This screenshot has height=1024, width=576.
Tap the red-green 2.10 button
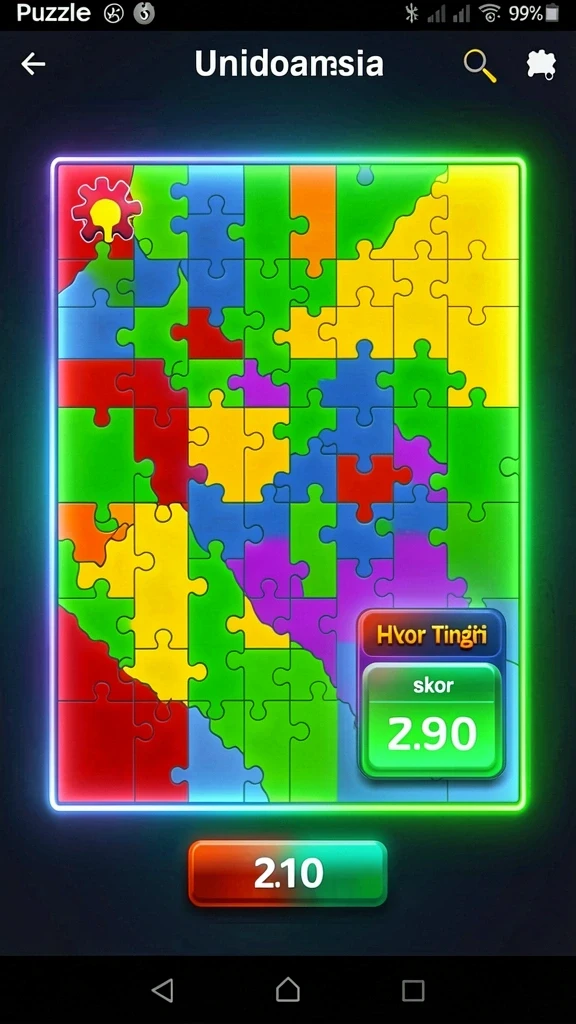click(x=288, y=873)
